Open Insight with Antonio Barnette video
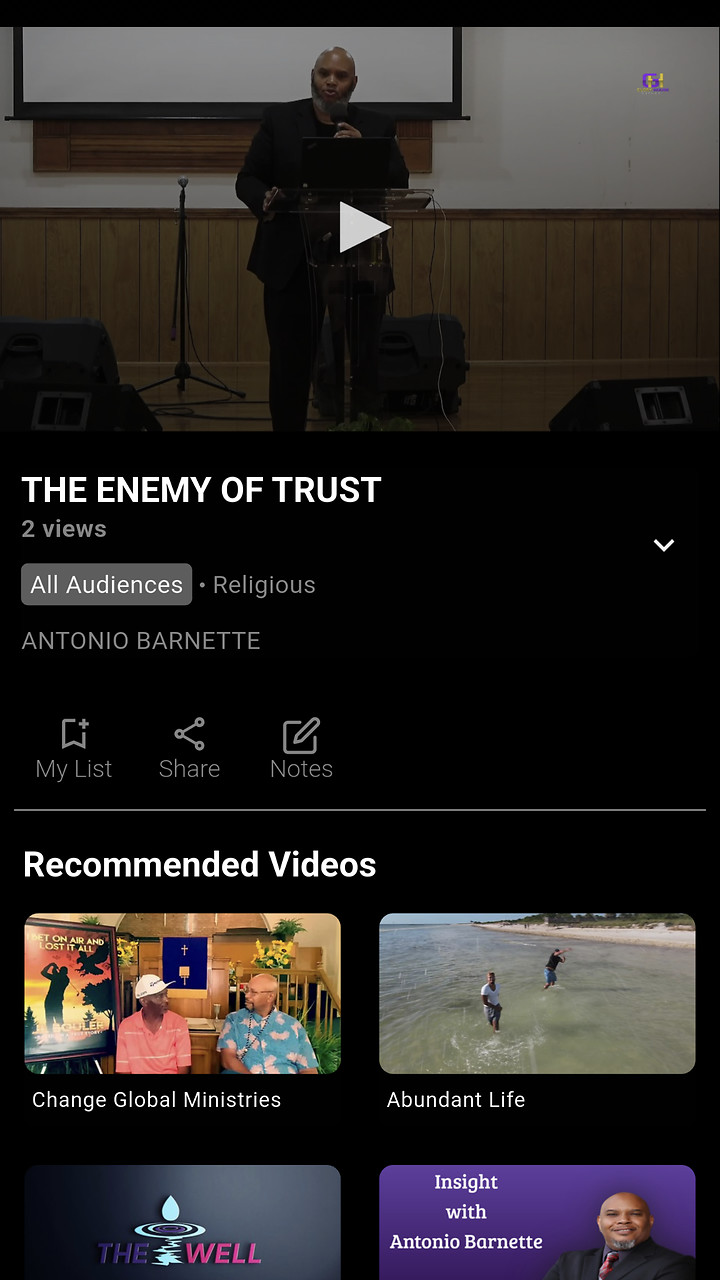Viewport: 720px width, 1280px height. pyautogui.click(x=537, y=1222)
